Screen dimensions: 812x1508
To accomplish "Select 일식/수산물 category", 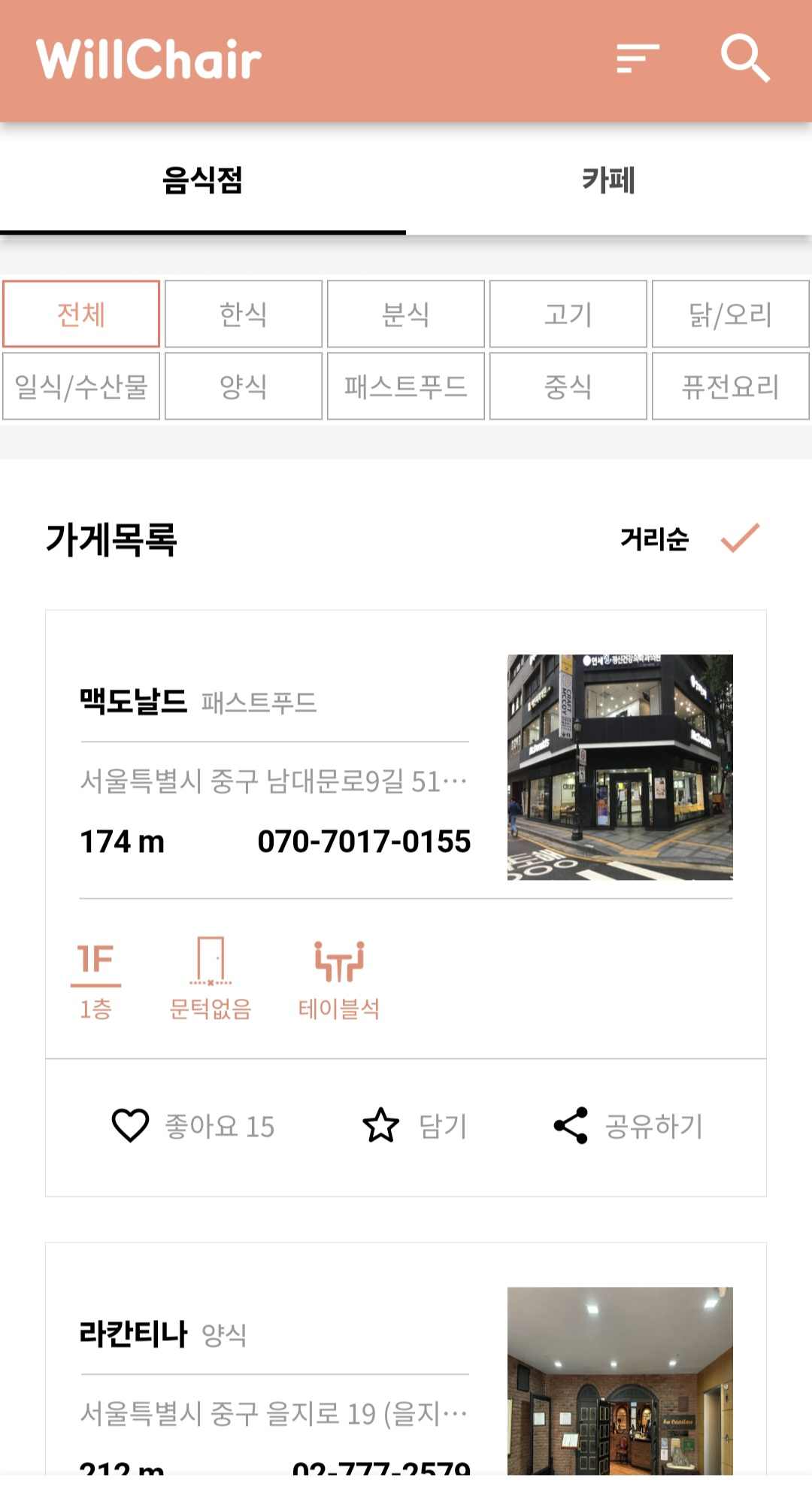I will [81, 387].
